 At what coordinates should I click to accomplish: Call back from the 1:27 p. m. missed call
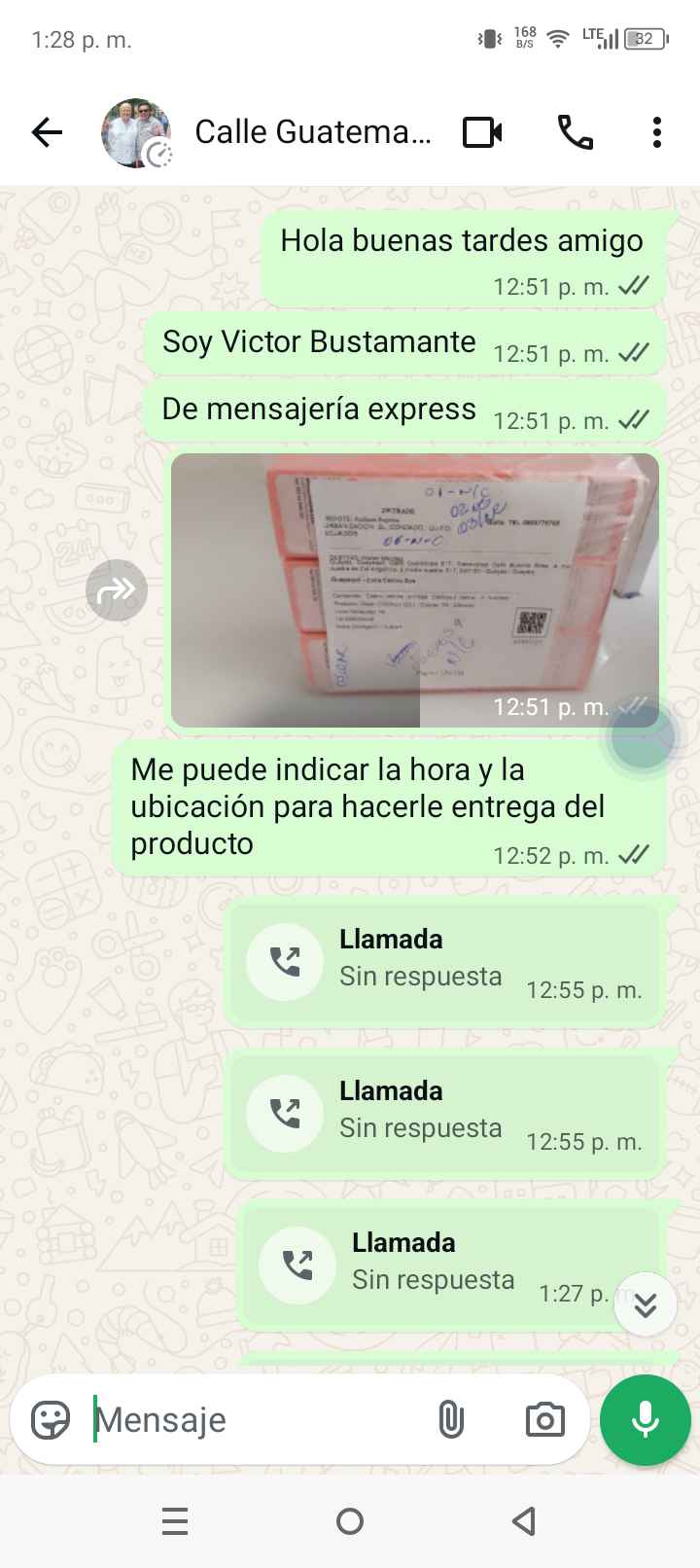[297, 1265]
